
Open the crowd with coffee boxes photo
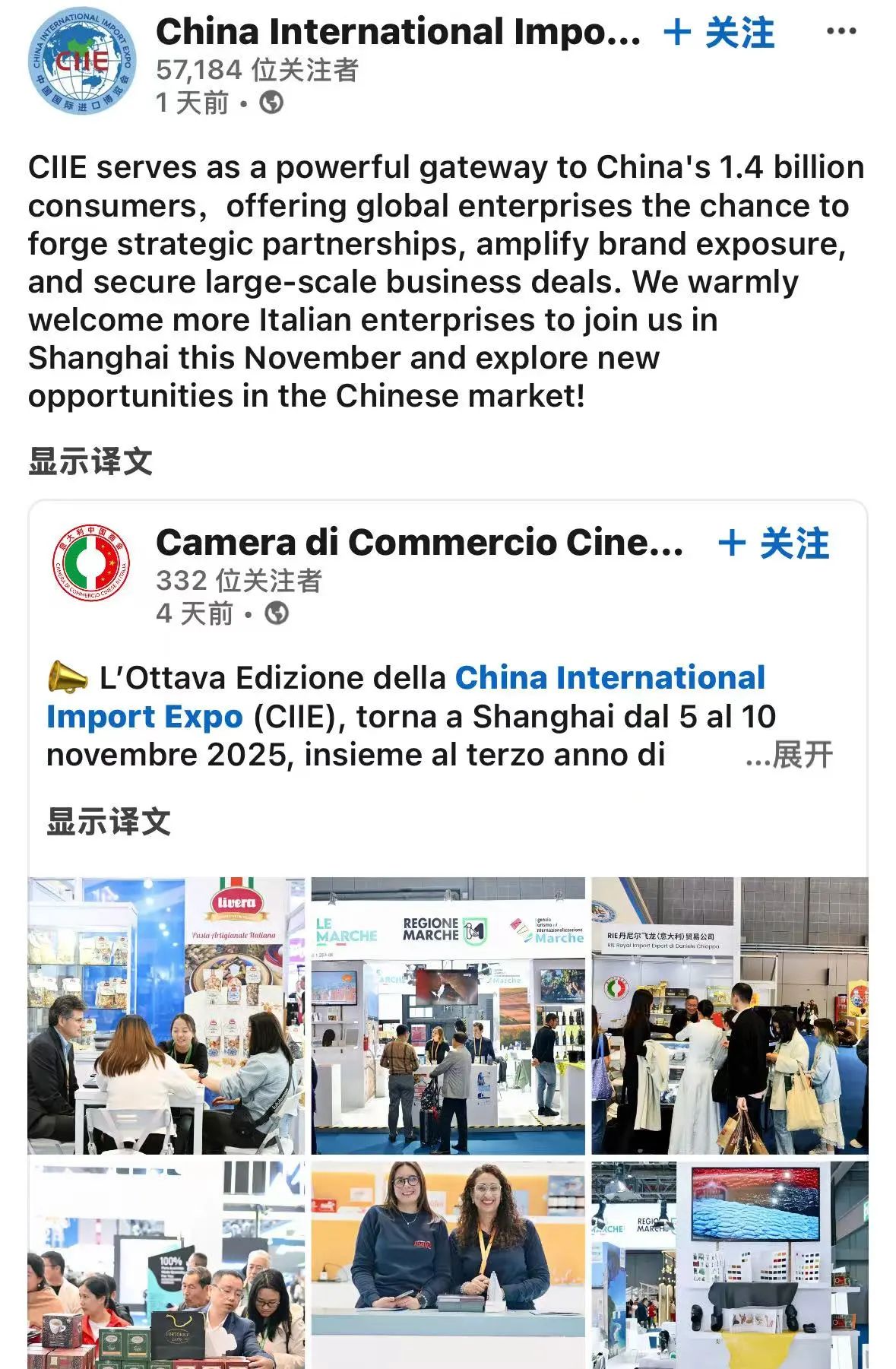166,1265
